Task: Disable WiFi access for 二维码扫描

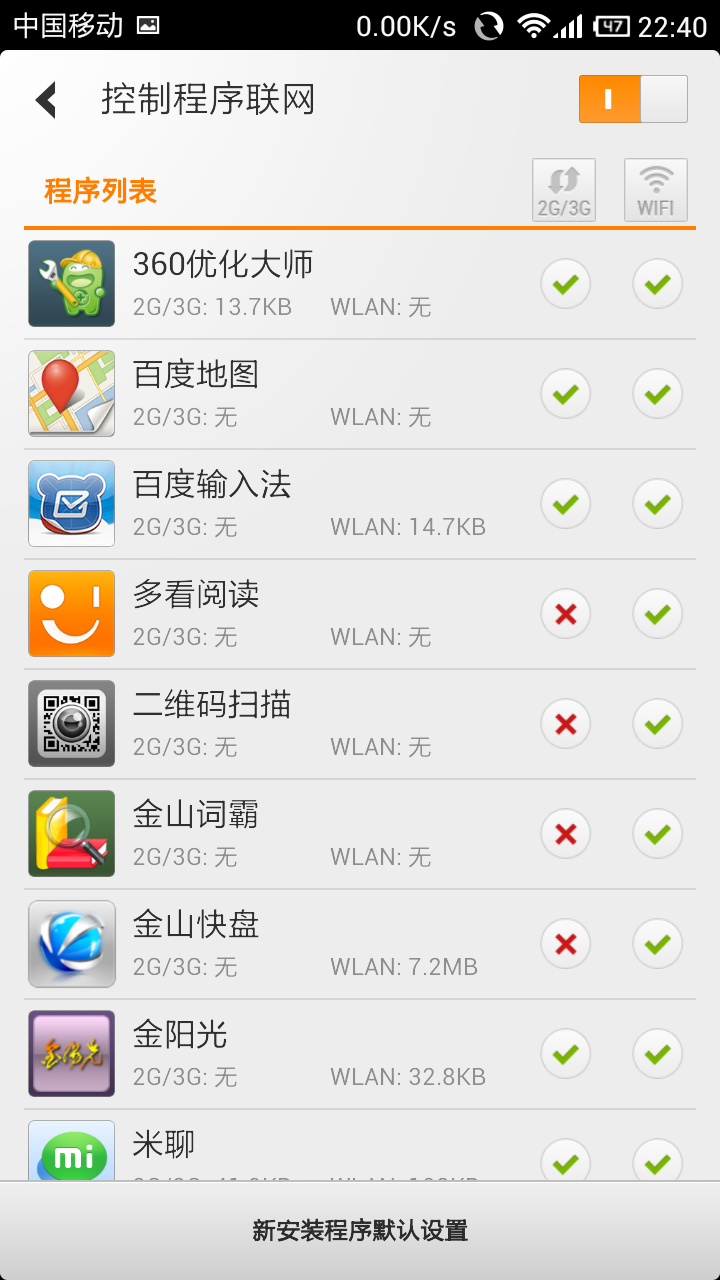Action: coord(658,724)
